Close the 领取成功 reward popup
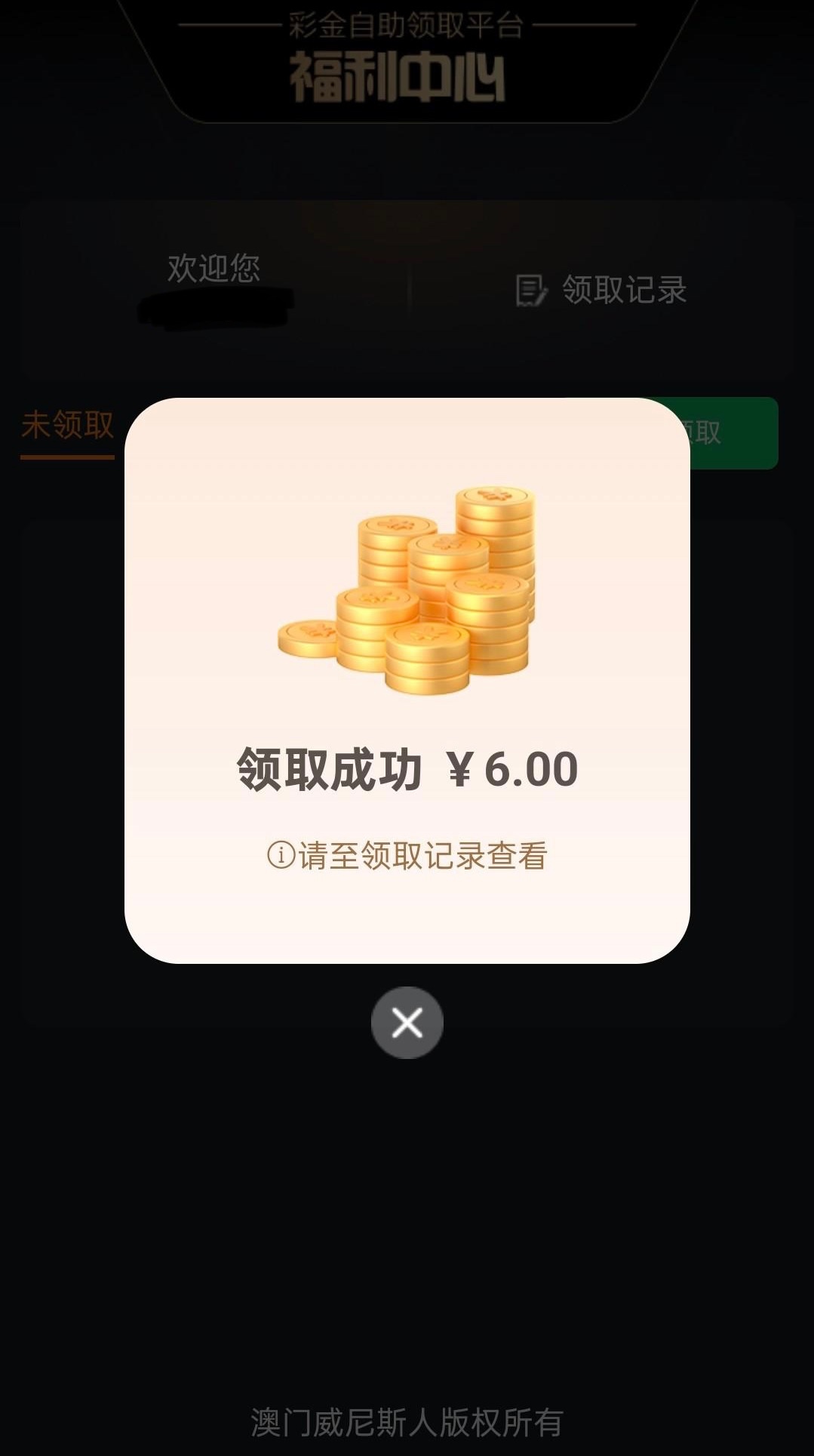The image size is (814, 1456). tap(407, 1023)
